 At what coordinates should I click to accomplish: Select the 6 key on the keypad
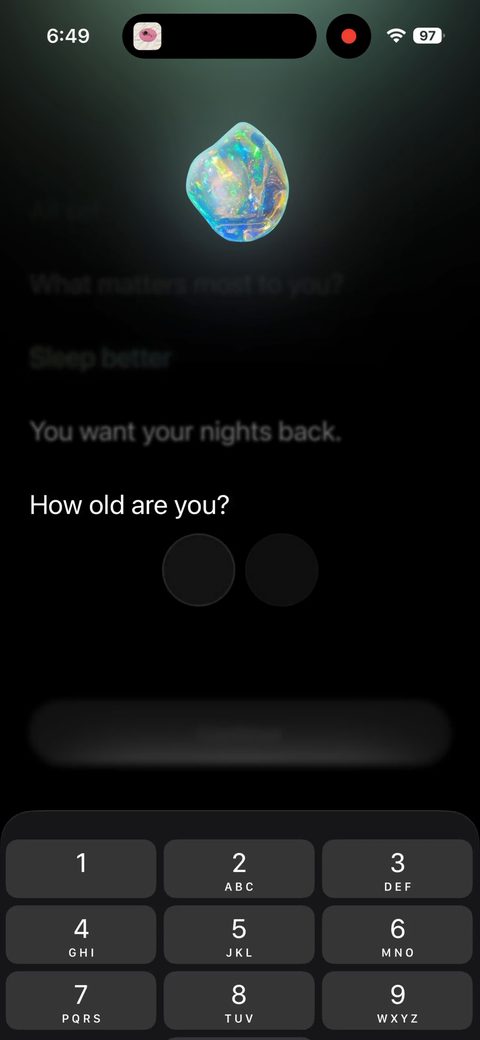(397, 935)
